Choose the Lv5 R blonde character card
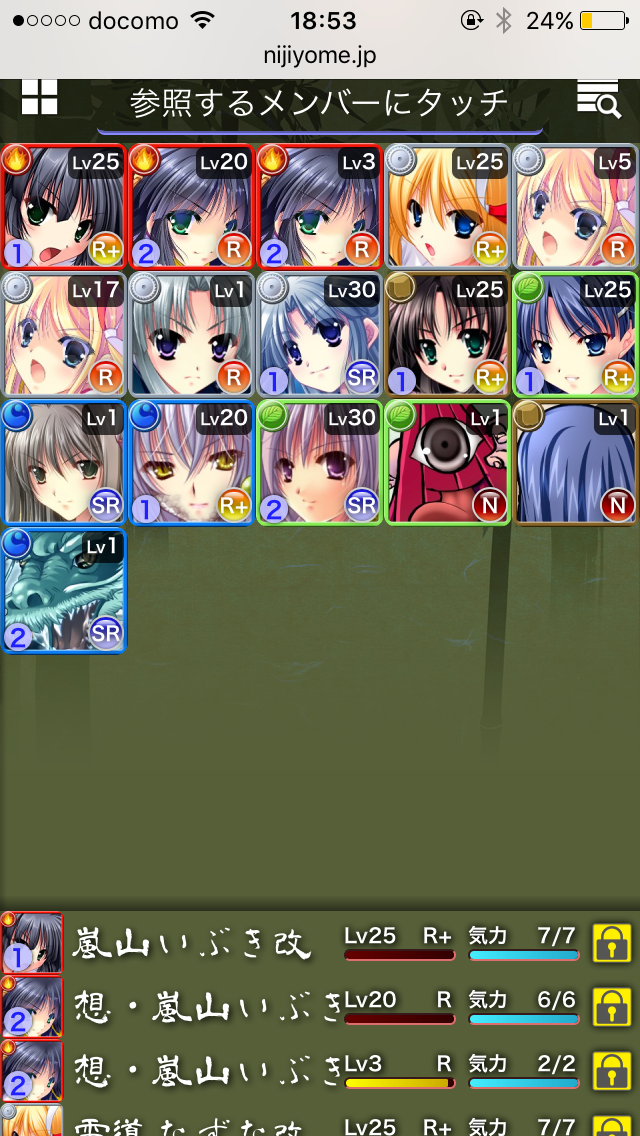The image size is (640, 1136). point(576,207)
